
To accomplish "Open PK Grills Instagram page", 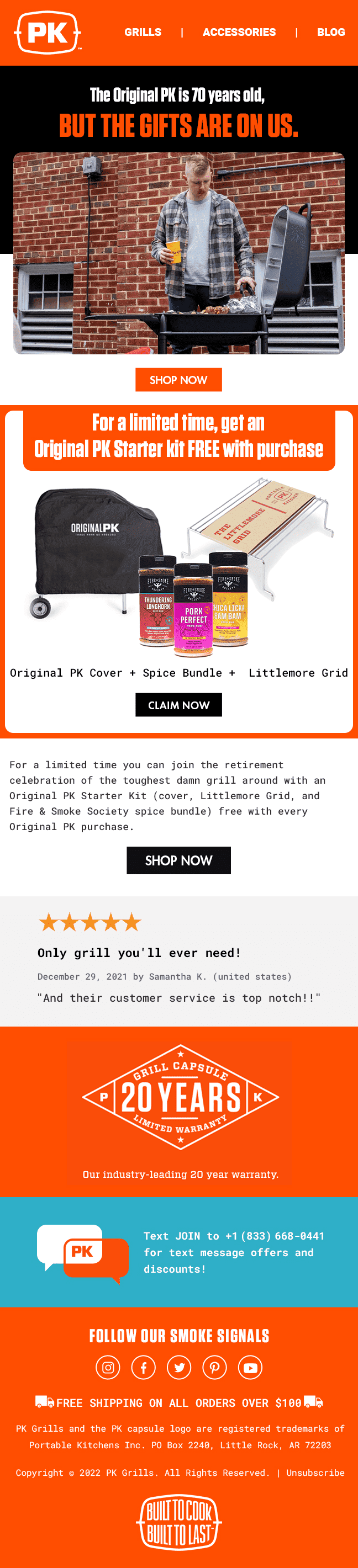I will pyautogui.click(x=108, y=1368).
